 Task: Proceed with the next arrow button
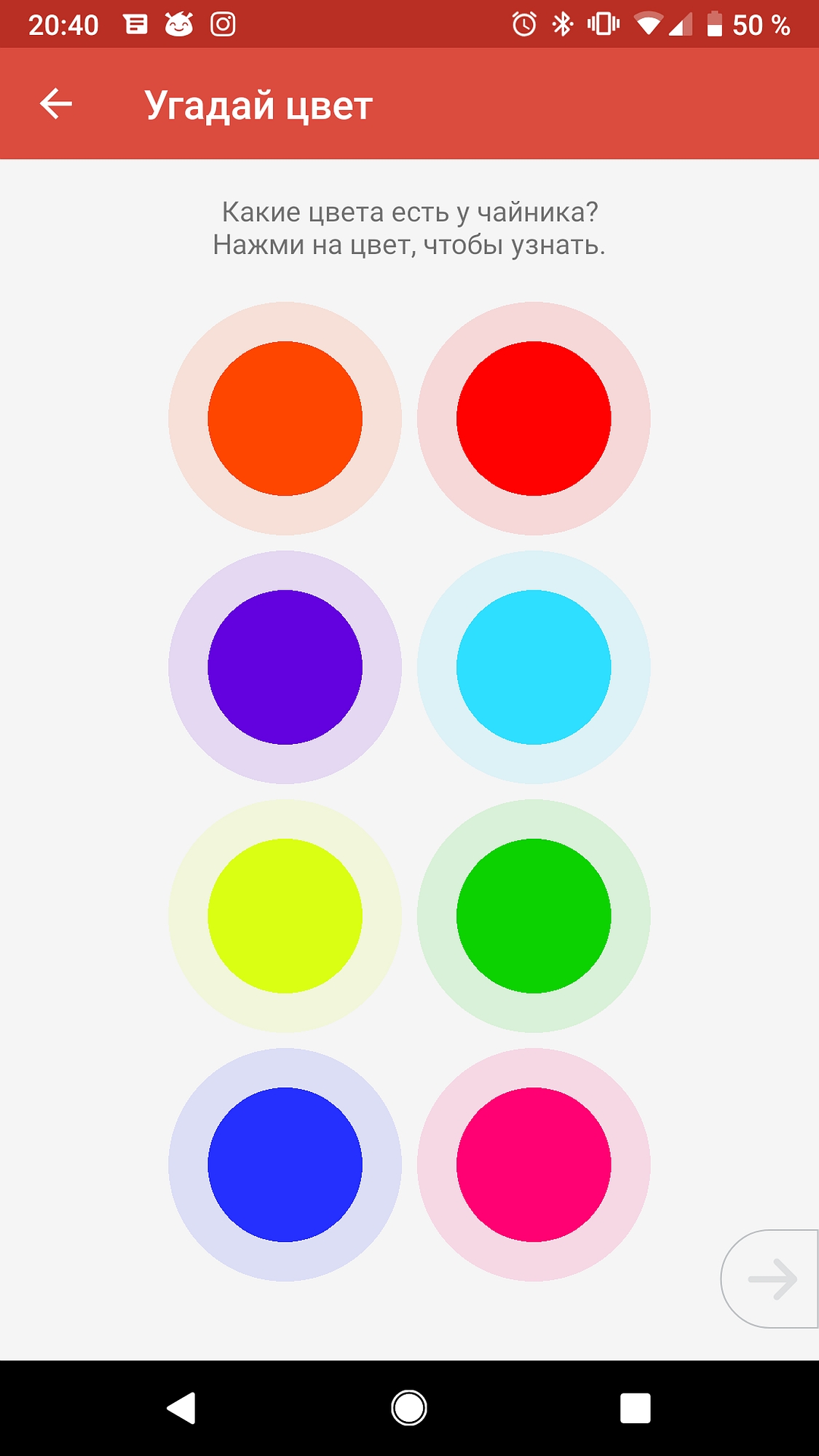(772, 1279)
